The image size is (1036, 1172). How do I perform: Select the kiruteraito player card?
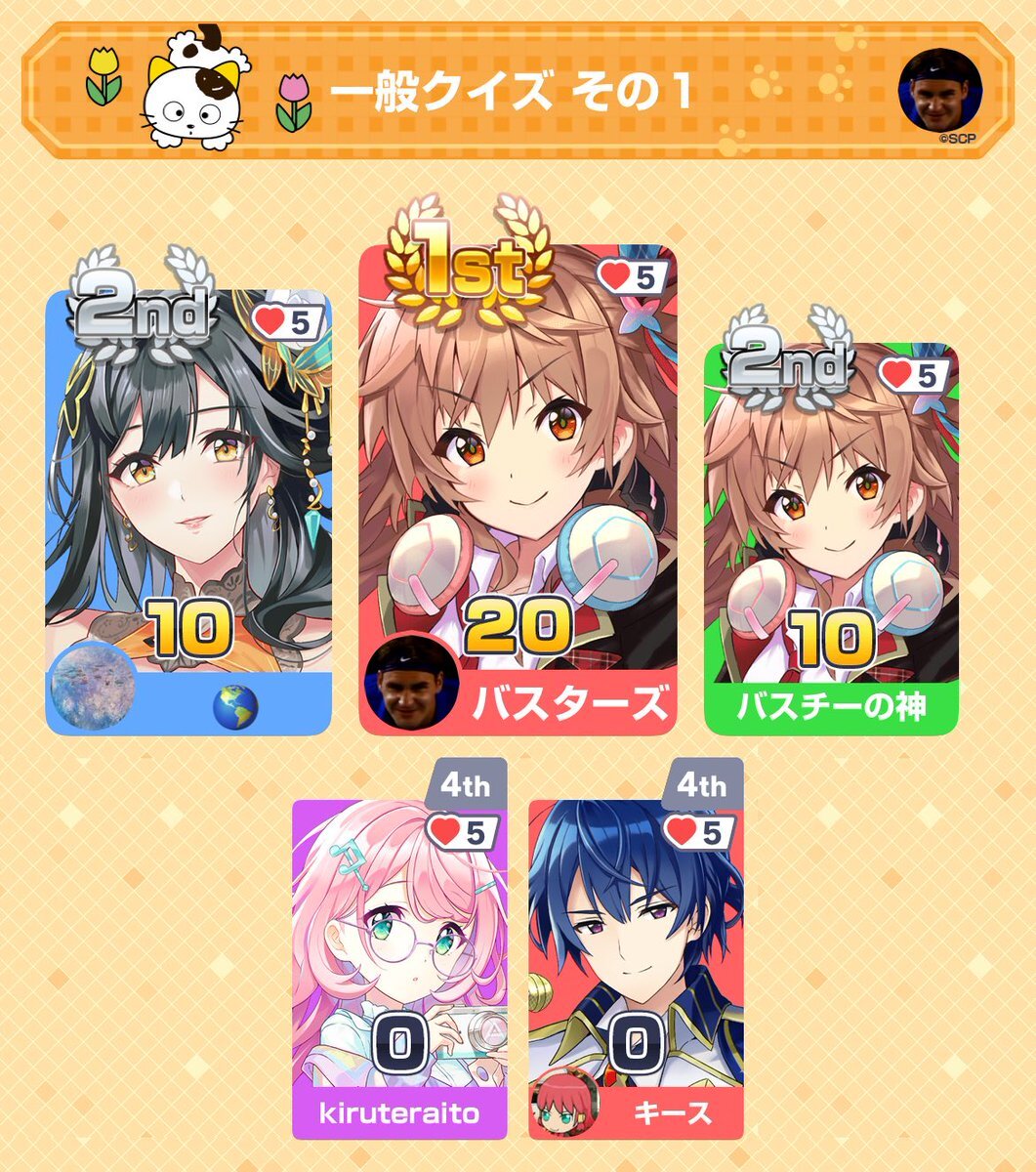(399, 967)
